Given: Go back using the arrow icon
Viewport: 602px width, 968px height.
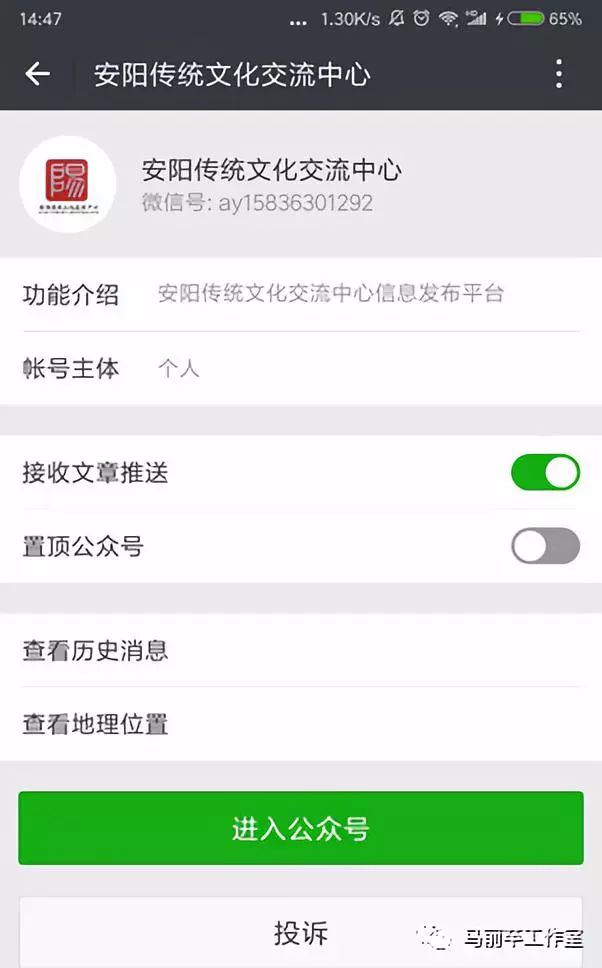Looking at the screenshot, I should coord(38,74).
